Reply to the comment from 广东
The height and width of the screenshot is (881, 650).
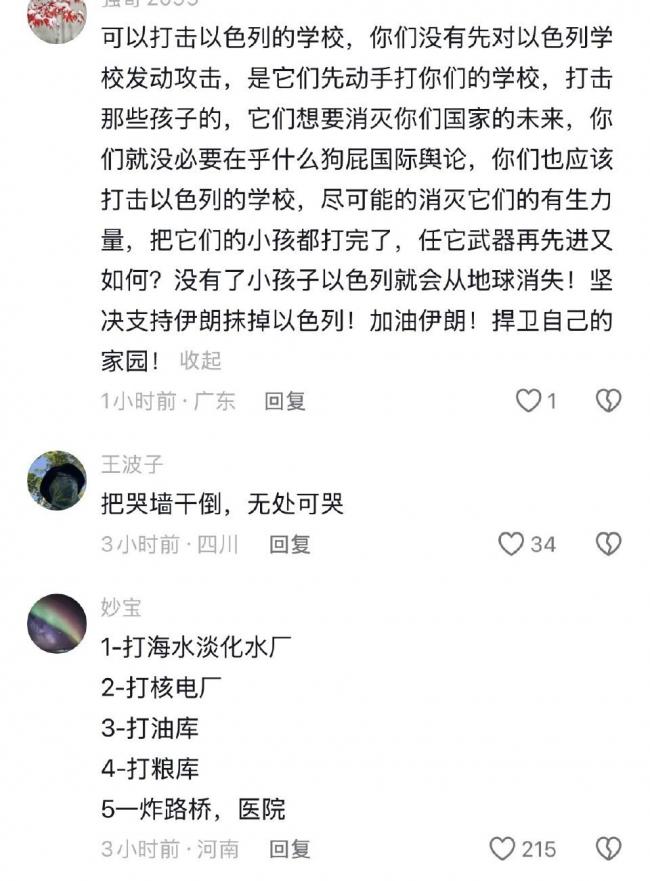tap(285, 401)
